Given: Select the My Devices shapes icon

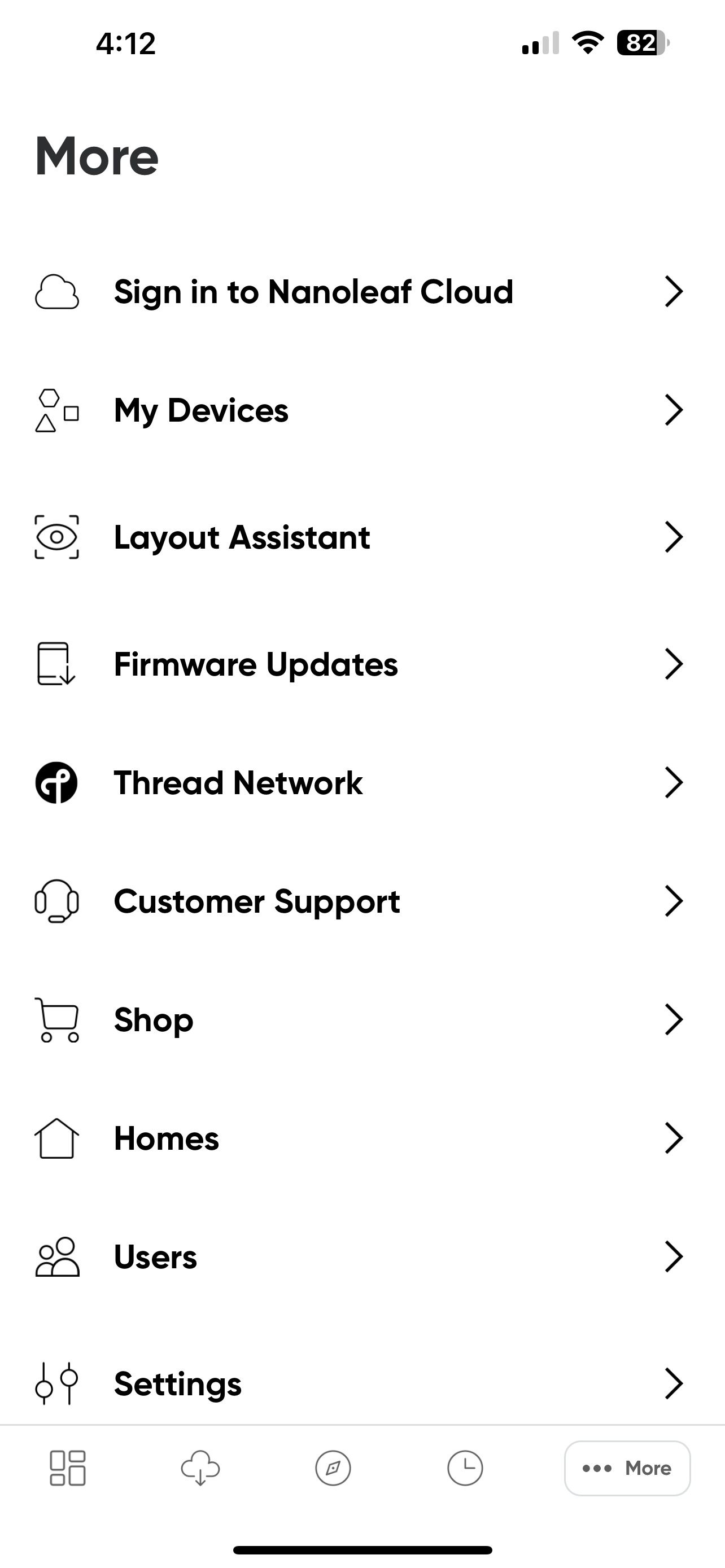Looking at the screenshot, I should pyautogui.click(x=56, y=410).
